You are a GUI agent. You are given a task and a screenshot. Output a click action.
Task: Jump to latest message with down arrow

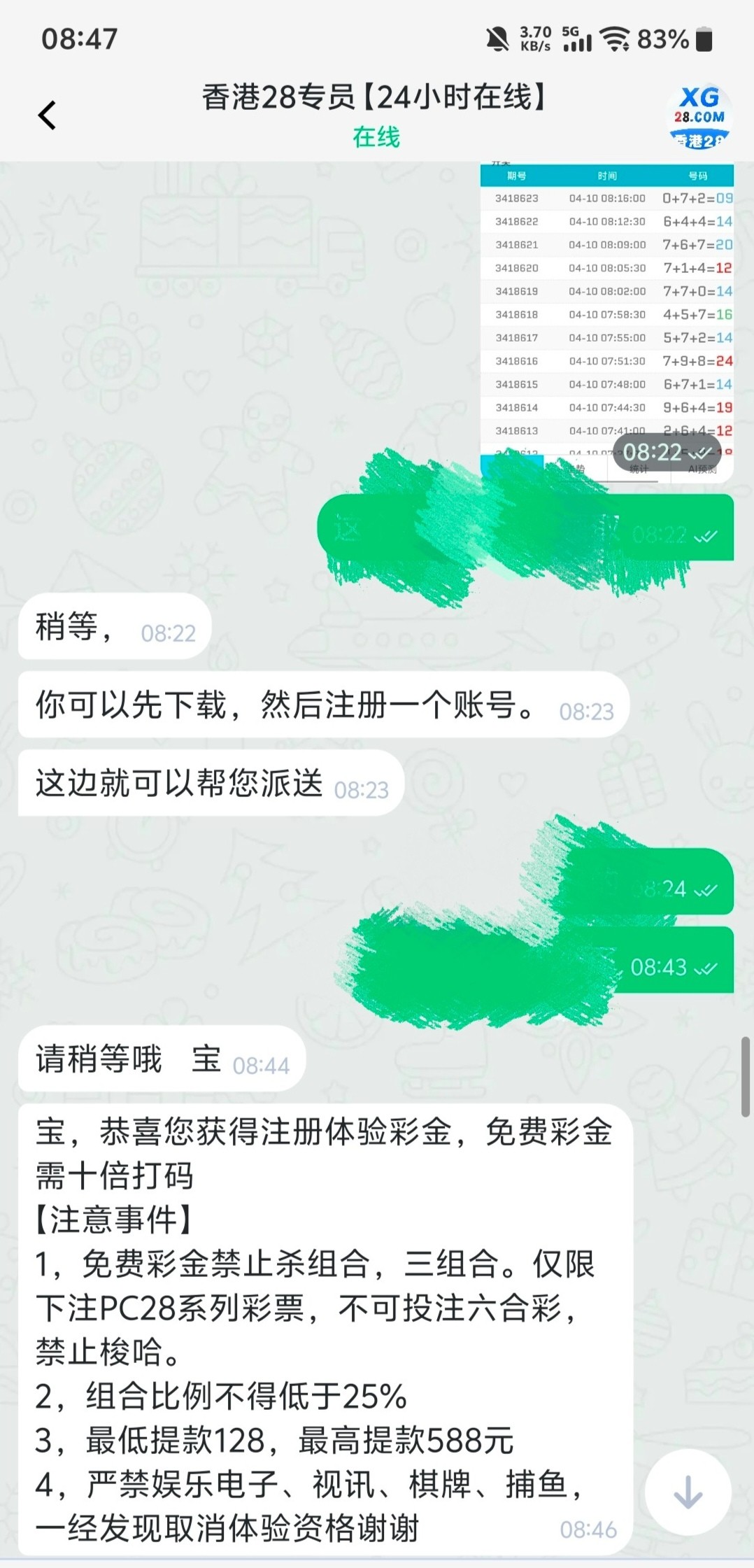click(x=688, y=1492)
